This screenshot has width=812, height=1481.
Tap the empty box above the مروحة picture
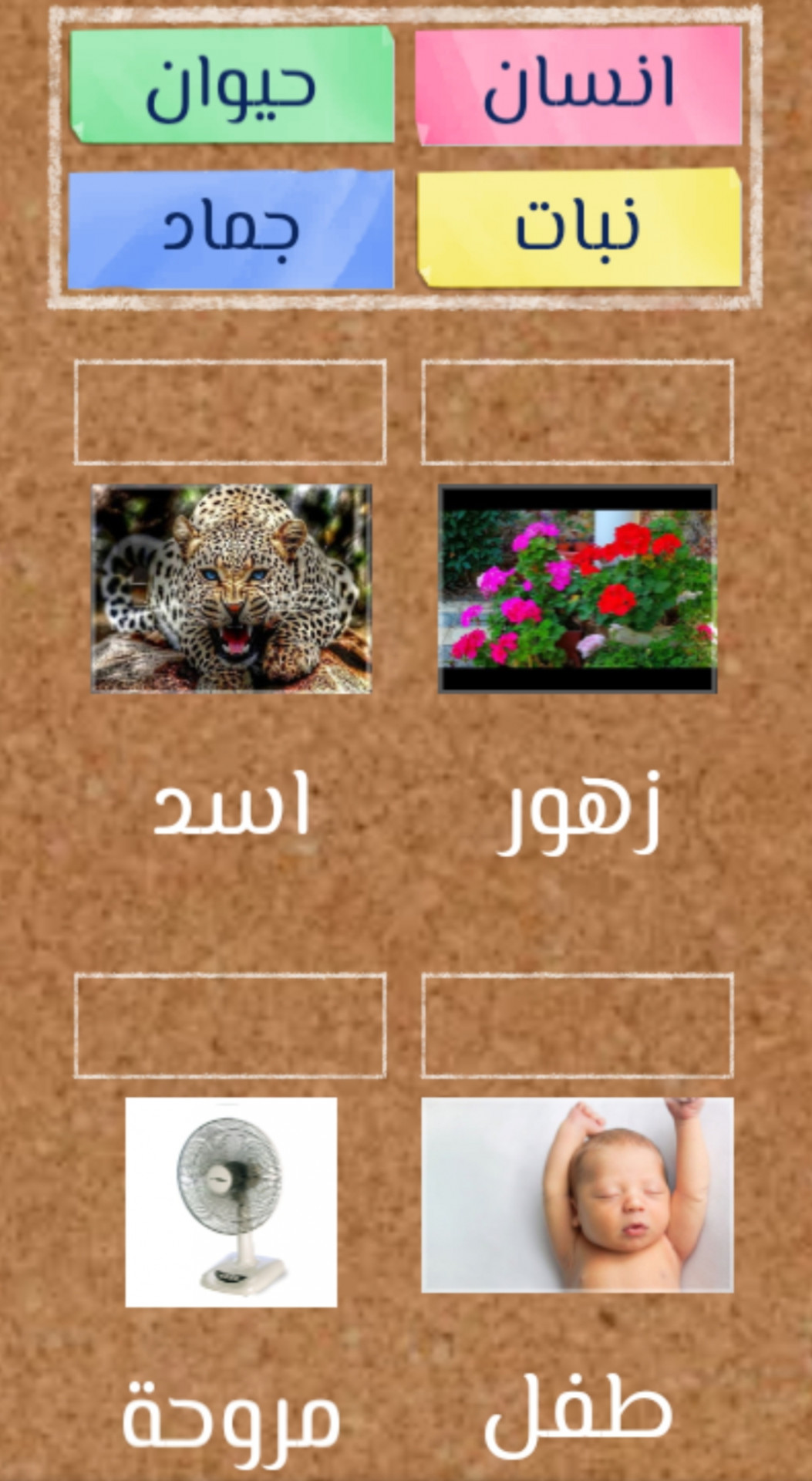coord(230,1025)
